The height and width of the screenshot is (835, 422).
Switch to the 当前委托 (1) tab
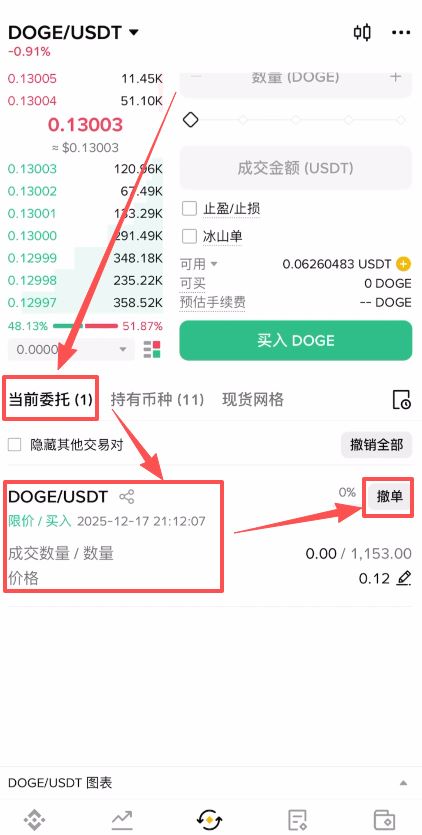(51, 399)
